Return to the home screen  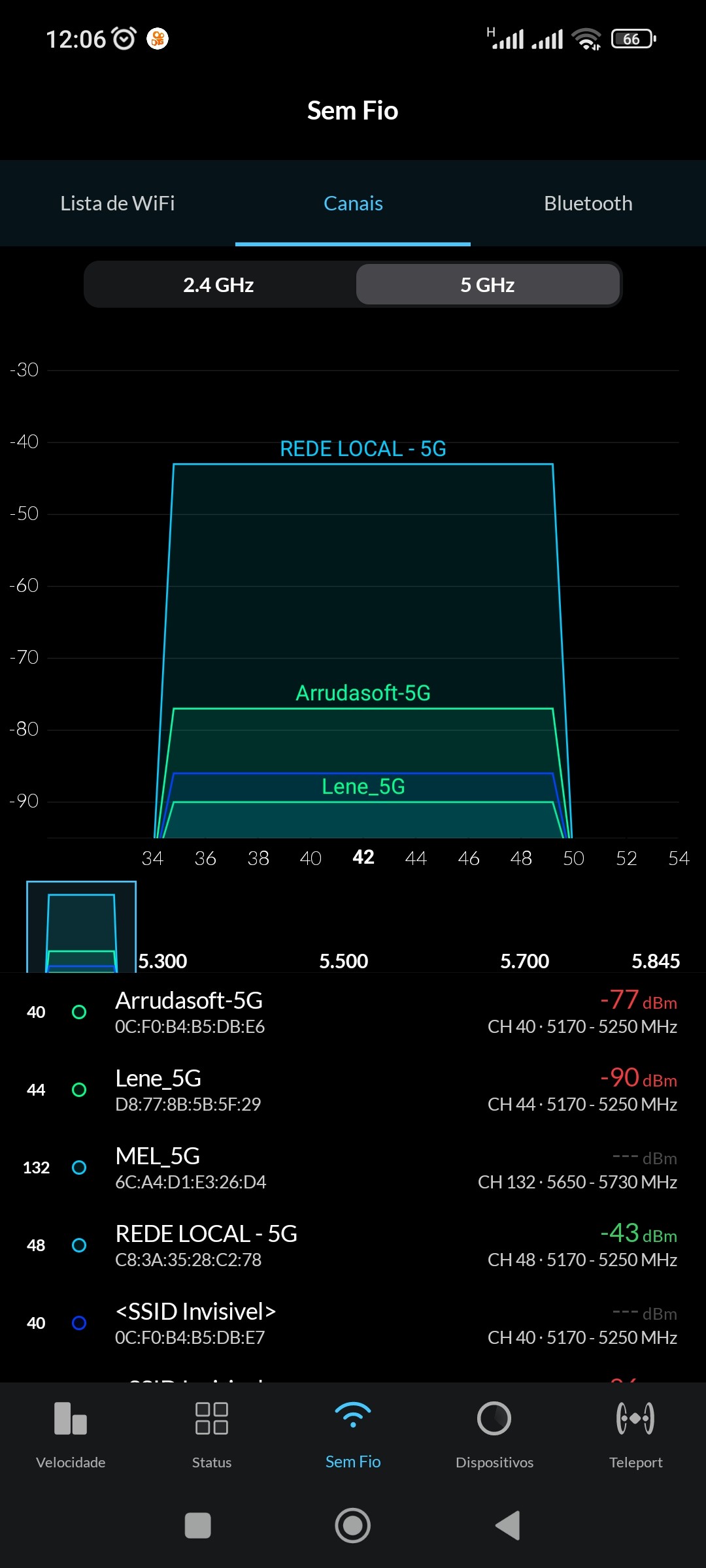tap(353, 1526)
